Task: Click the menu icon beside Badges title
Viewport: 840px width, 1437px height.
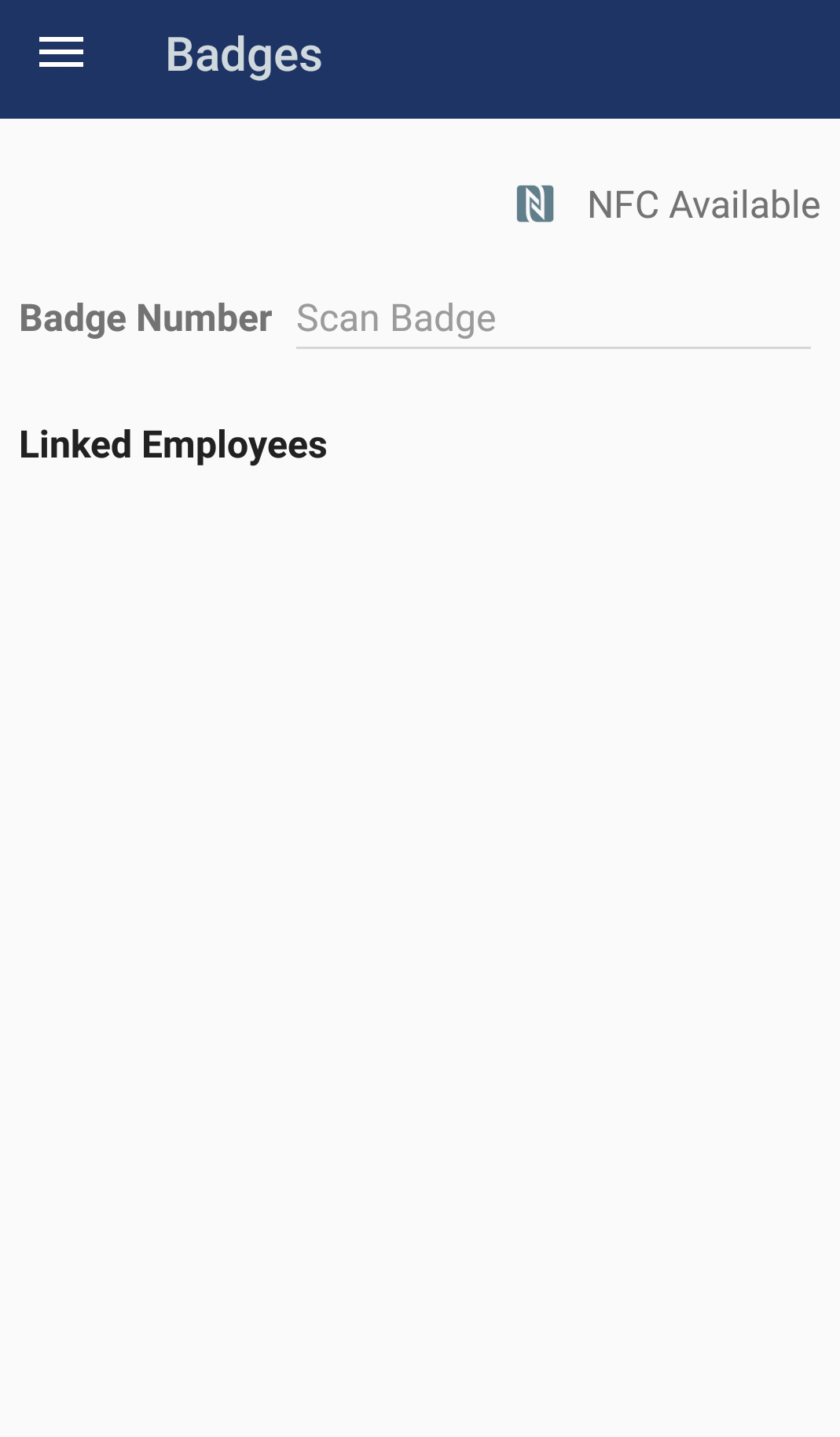Action: [x=61, y=52]
